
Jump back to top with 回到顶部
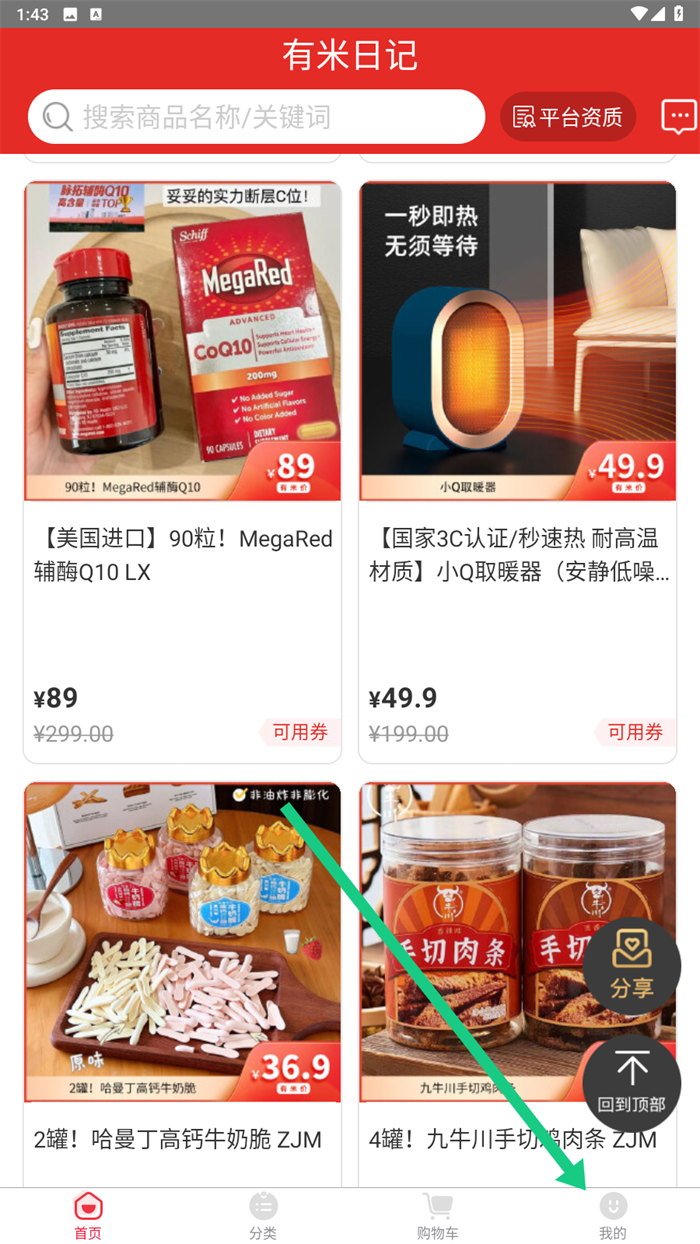point(632,1082)
